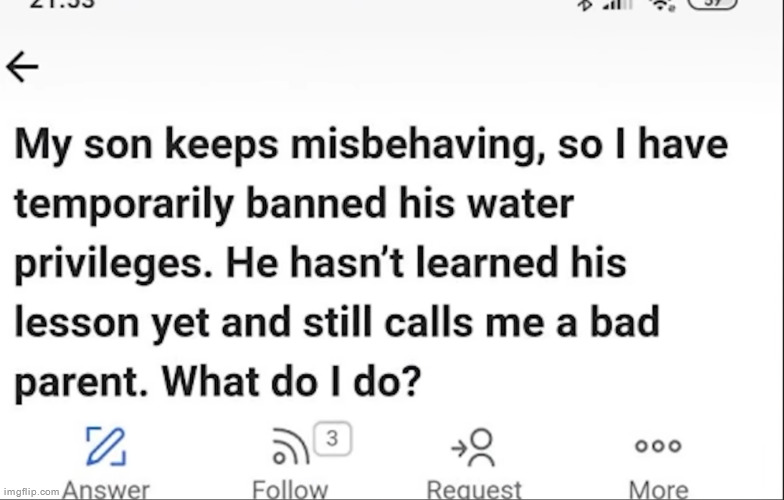The image size is (784, 500).
Task: Answer this question
Action: 104,461
